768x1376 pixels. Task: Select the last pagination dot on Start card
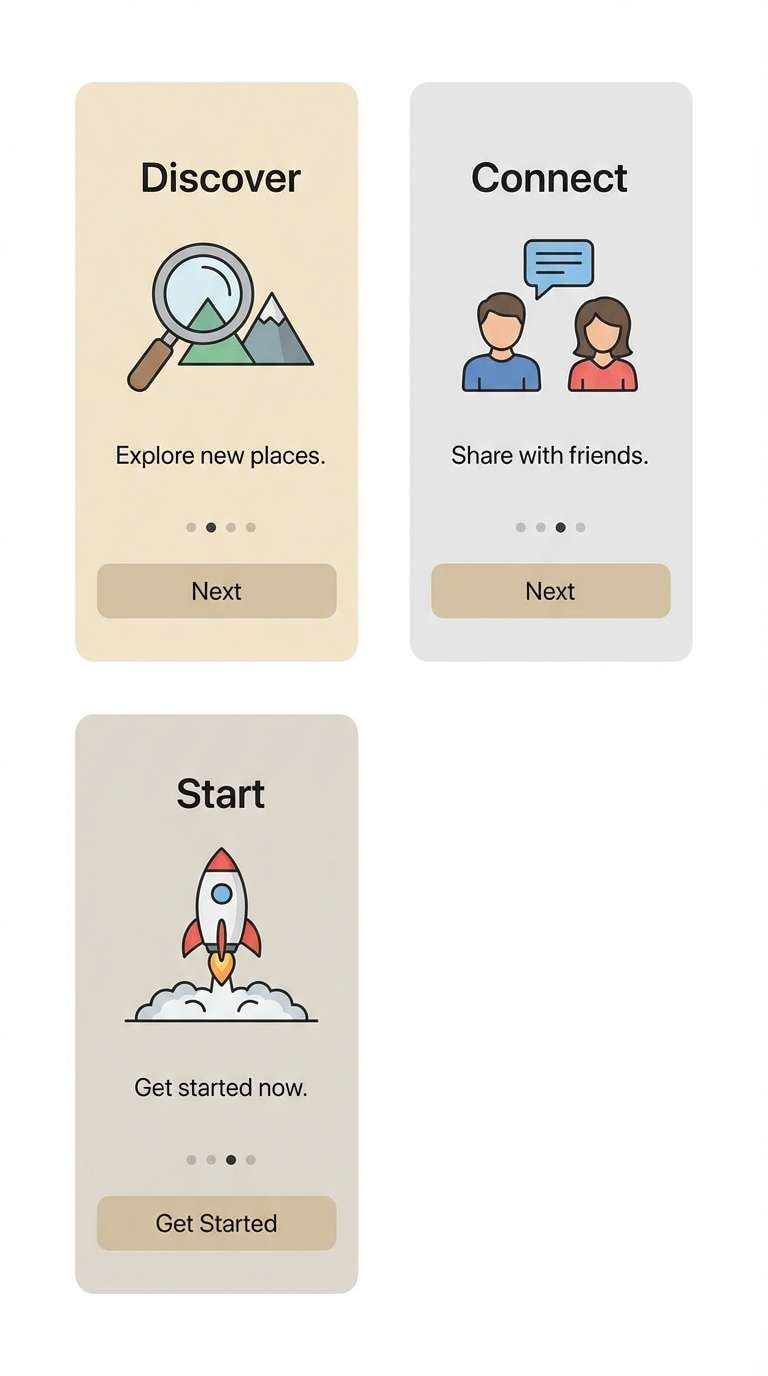pyautogui.click(x=250, y=1160)
